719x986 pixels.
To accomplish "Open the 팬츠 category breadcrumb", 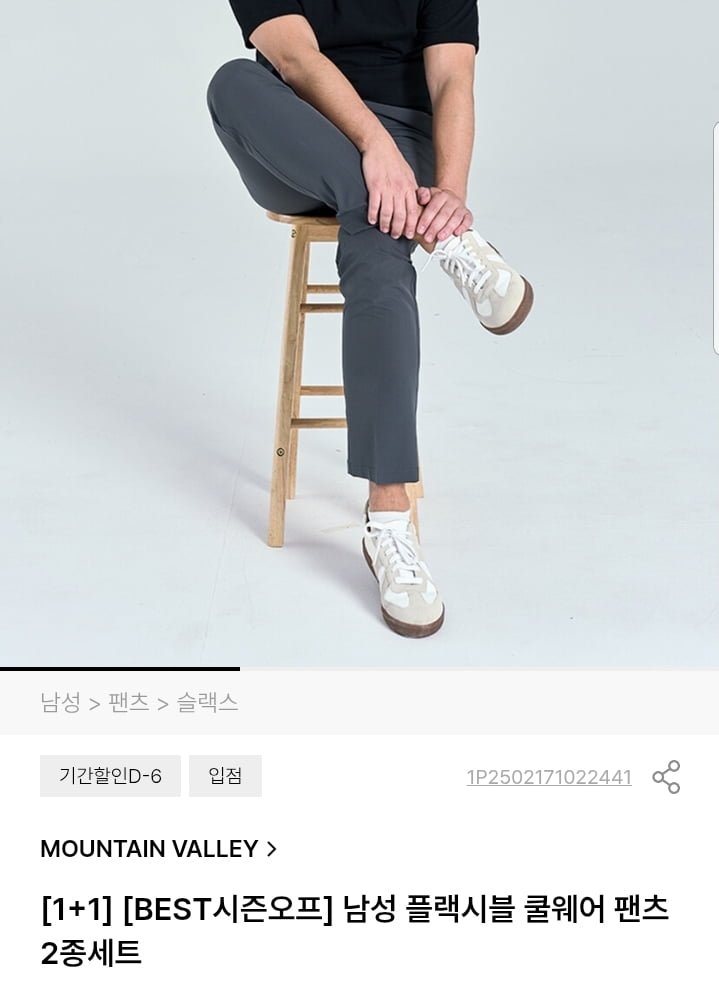I will (128, 702).
